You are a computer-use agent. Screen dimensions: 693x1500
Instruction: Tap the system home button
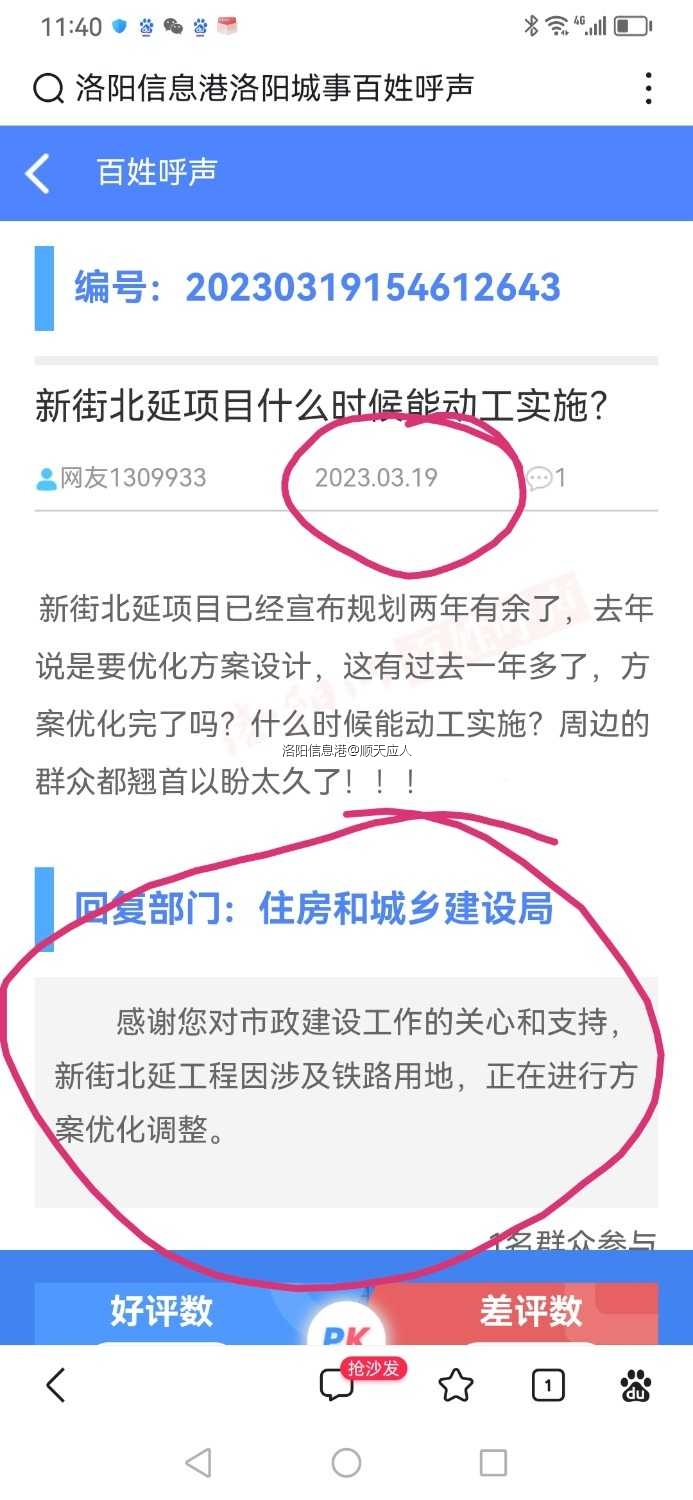click(346, 1463)
